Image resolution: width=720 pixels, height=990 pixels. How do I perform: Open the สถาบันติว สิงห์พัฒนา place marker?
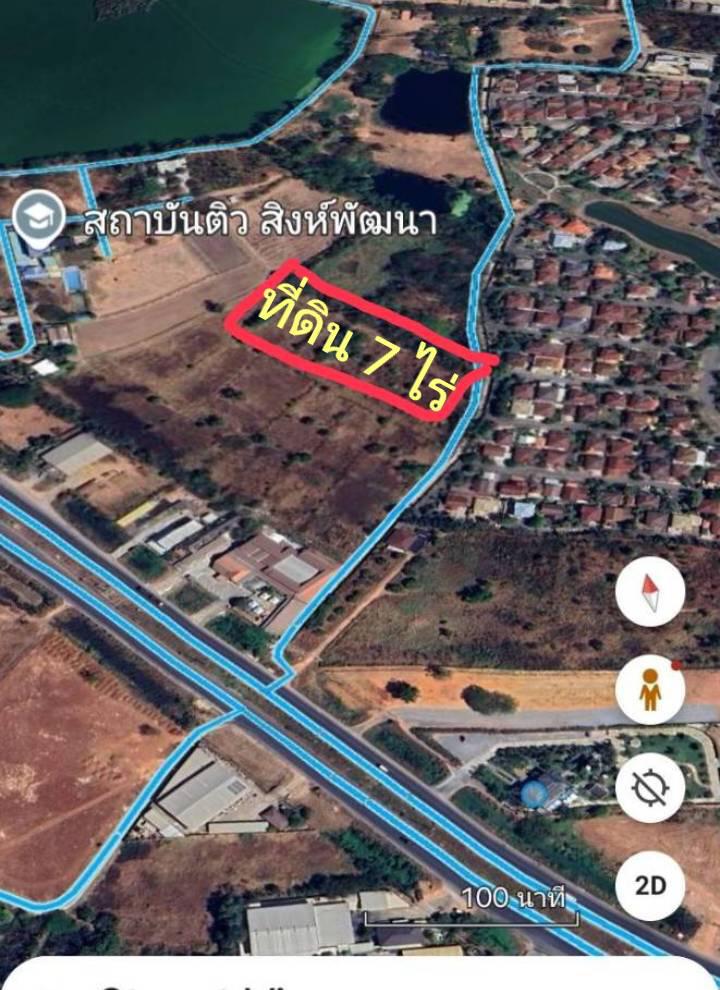pyautogui.click(x=38, y=220)
